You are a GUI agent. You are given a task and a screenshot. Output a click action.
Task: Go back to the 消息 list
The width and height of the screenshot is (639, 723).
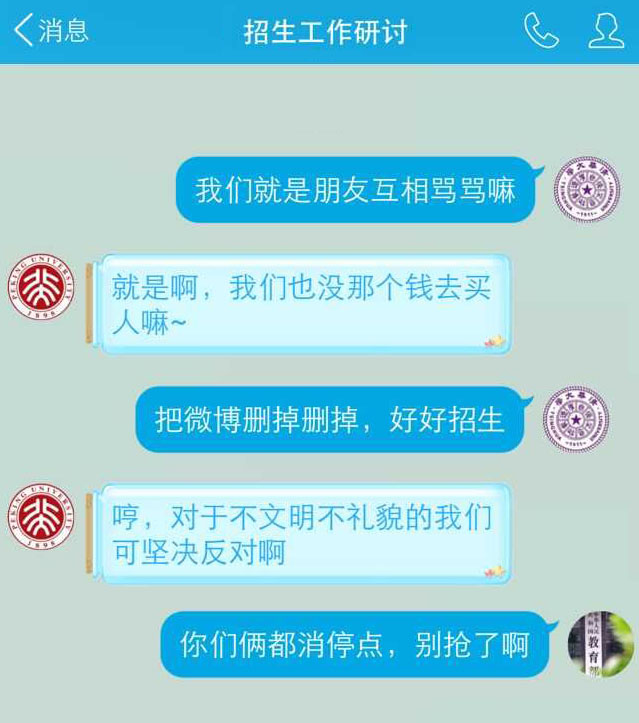50,31
